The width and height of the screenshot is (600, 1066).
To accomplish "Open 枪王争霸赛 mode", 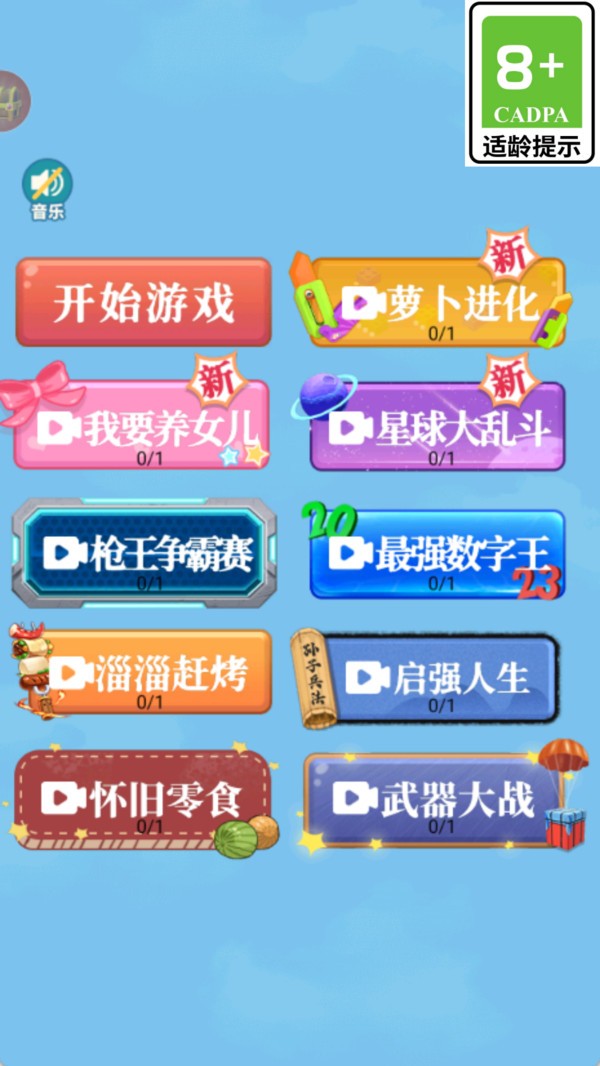I will pos(144,553).
